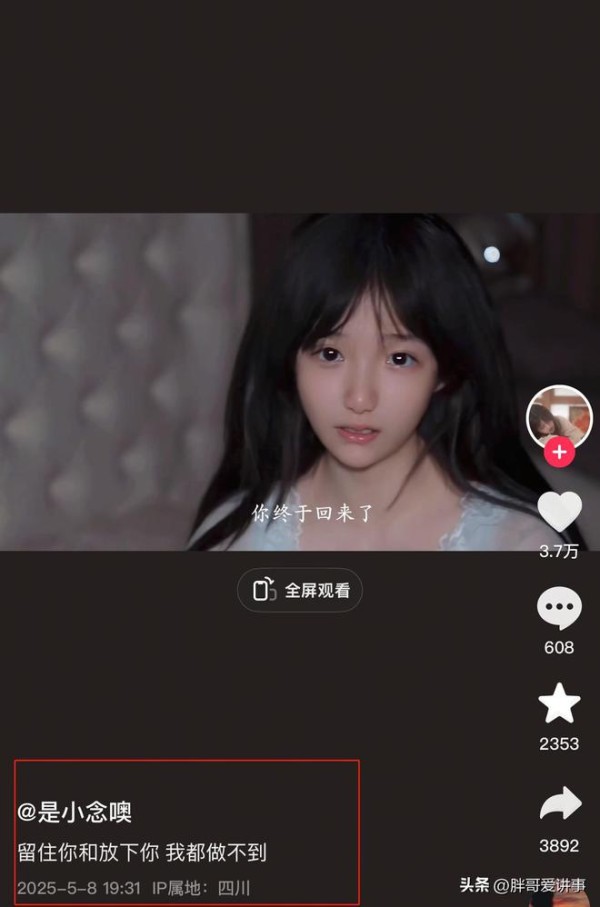The width and height of the screenshot is (600, 907).
Task: Like this video with the heart icon
Action: [559, 512]
